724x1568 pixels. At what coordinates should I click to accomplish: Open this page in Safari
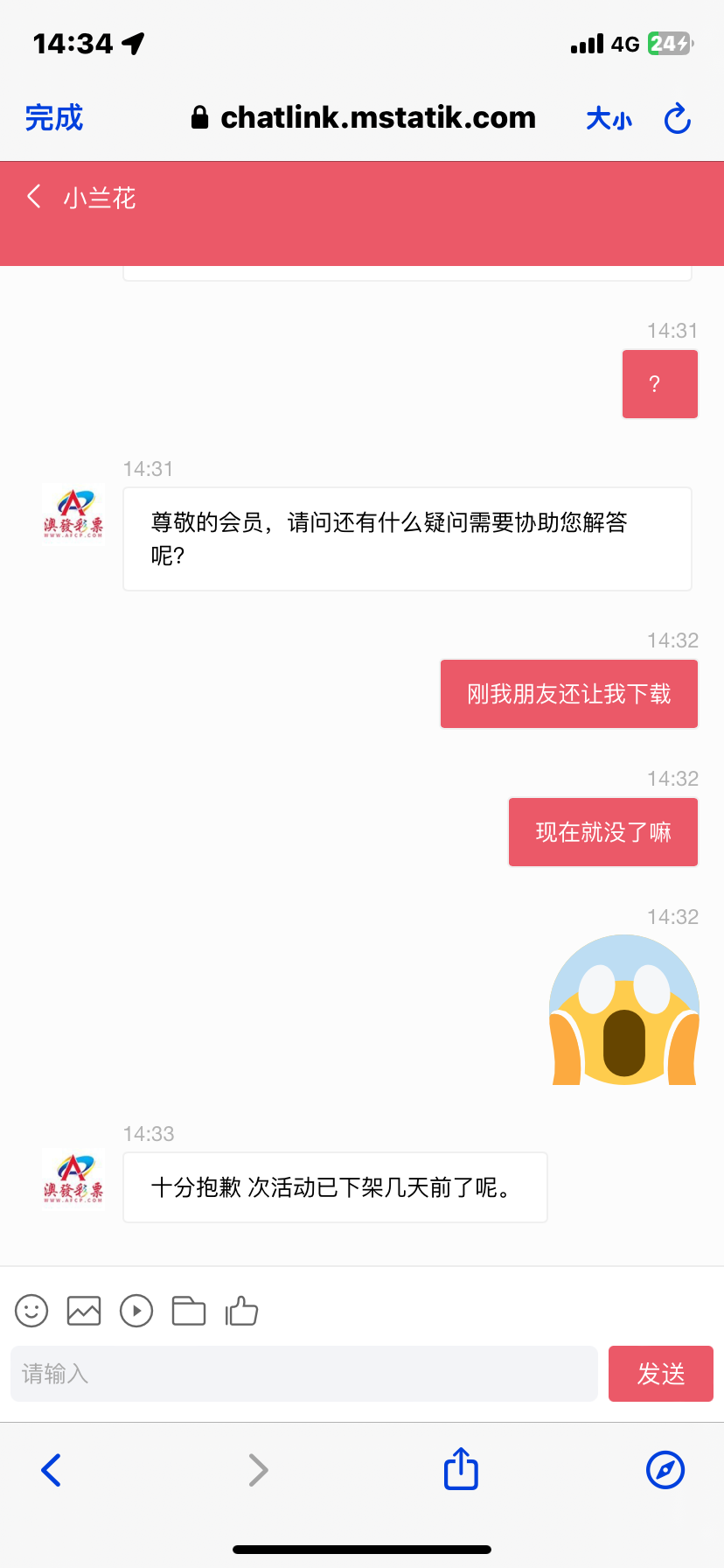[665, 1470]
